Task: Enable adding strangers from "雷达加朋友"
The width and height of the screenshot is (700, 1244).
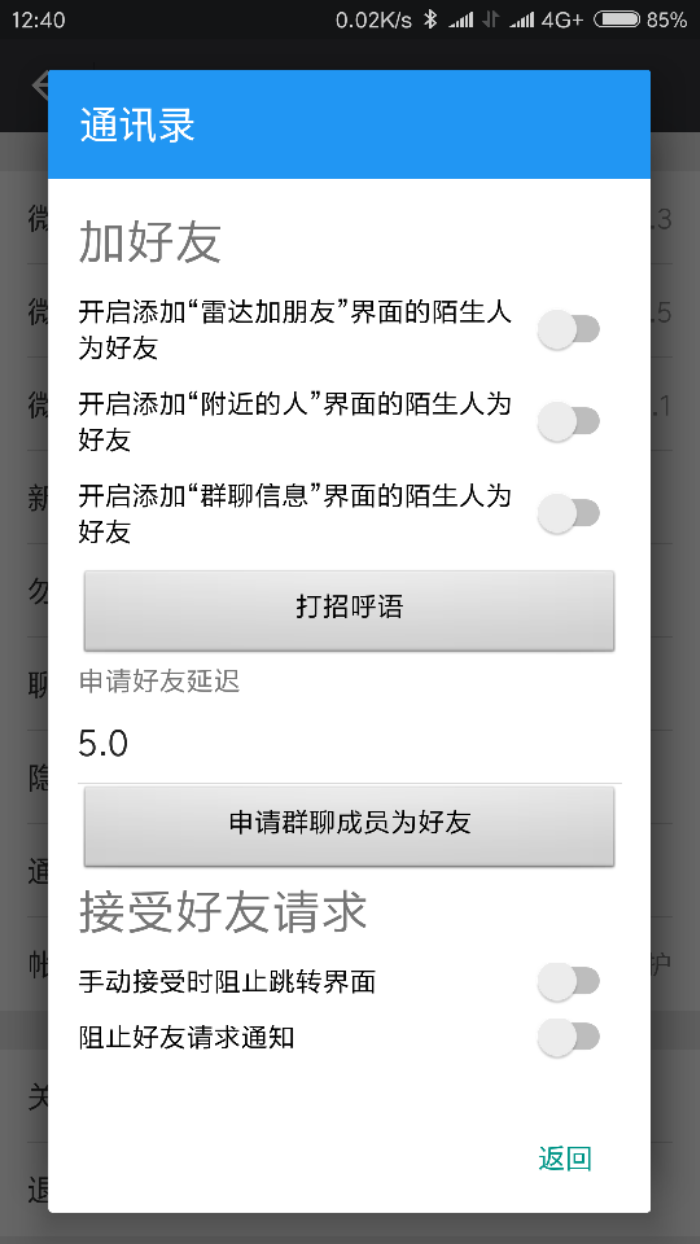Action: [x=568, y=329]
